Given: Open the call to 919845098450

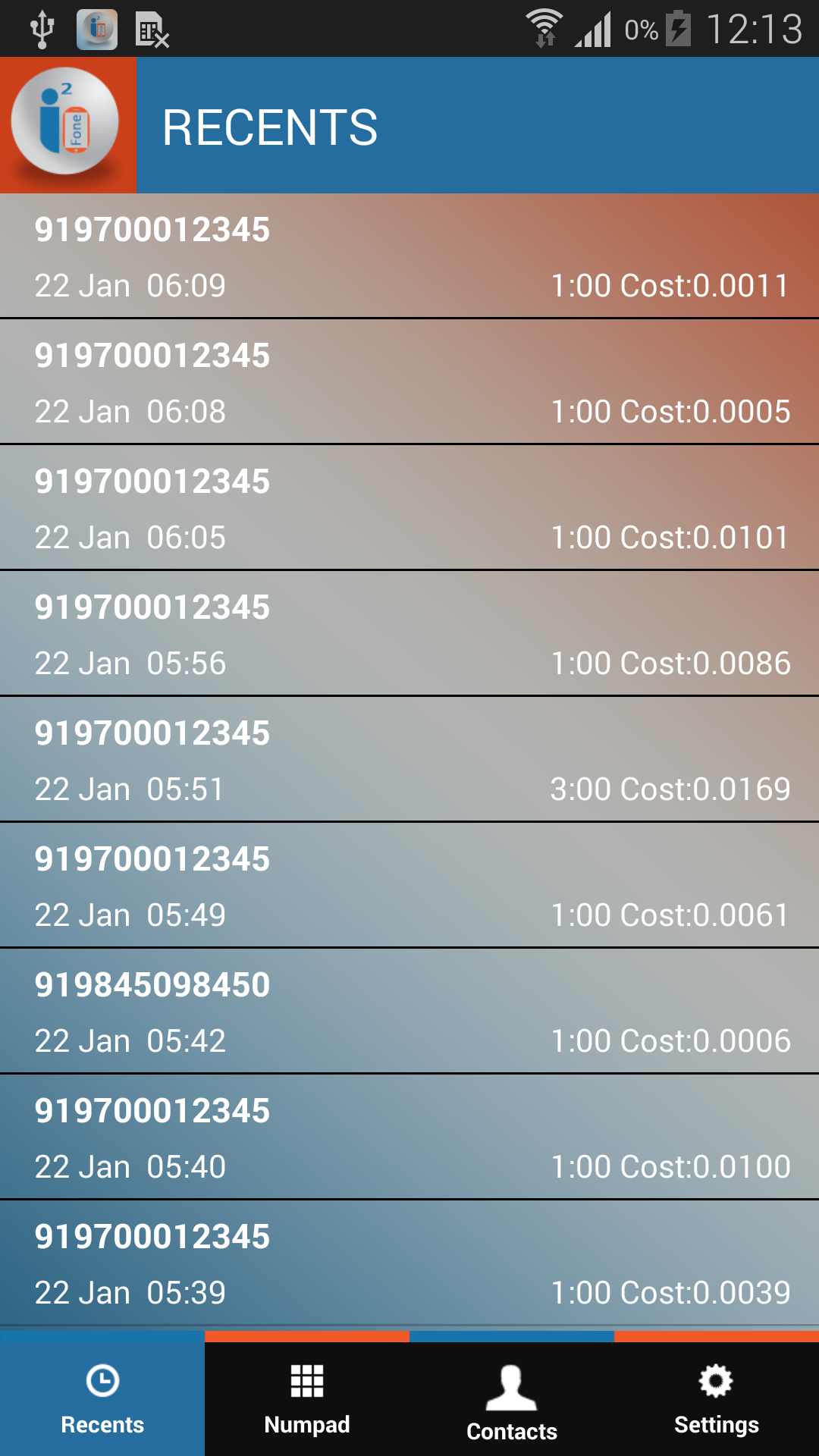Looking at the screenshot, I should click(x=409, y=1012).
